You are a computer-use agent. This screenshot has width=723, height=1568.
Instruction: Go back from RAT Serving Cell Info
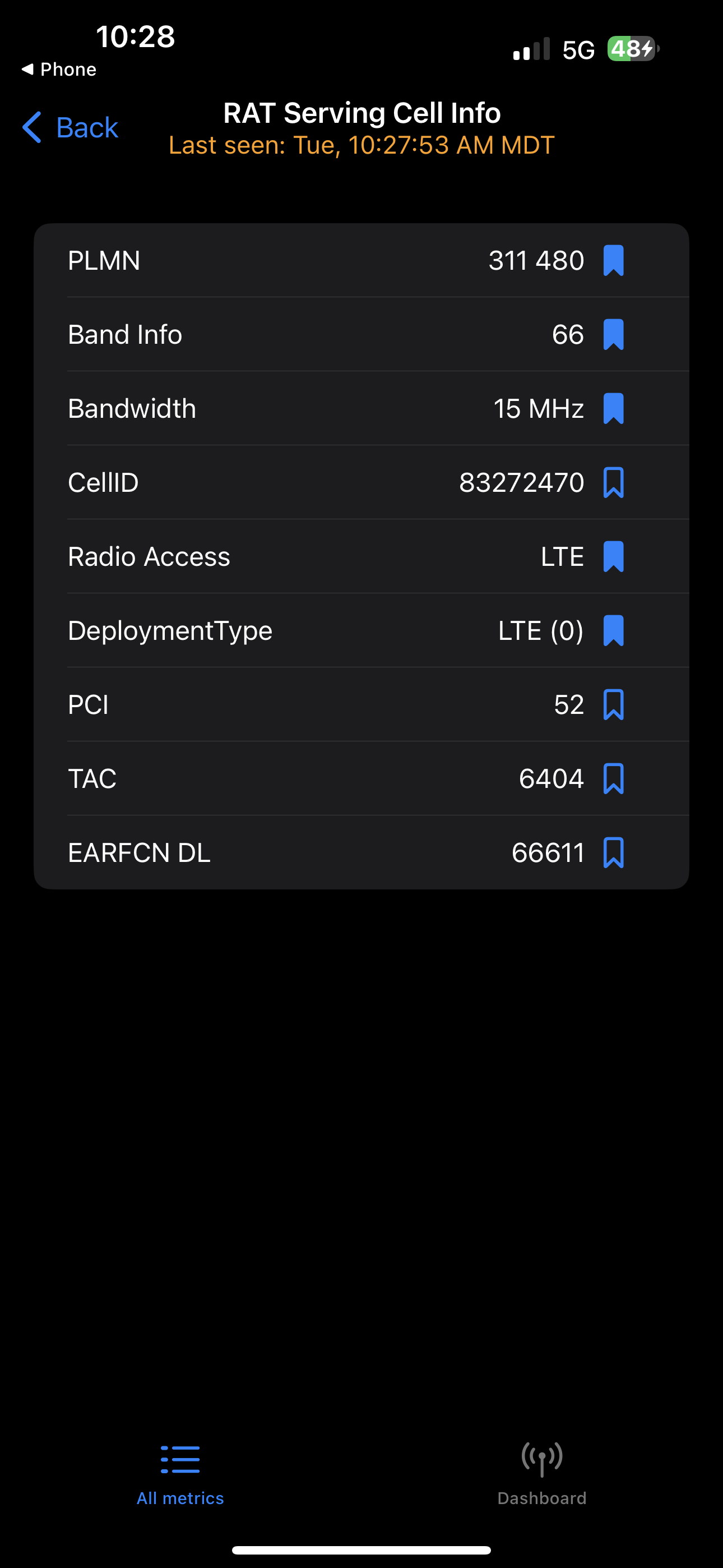coord(70,127)
